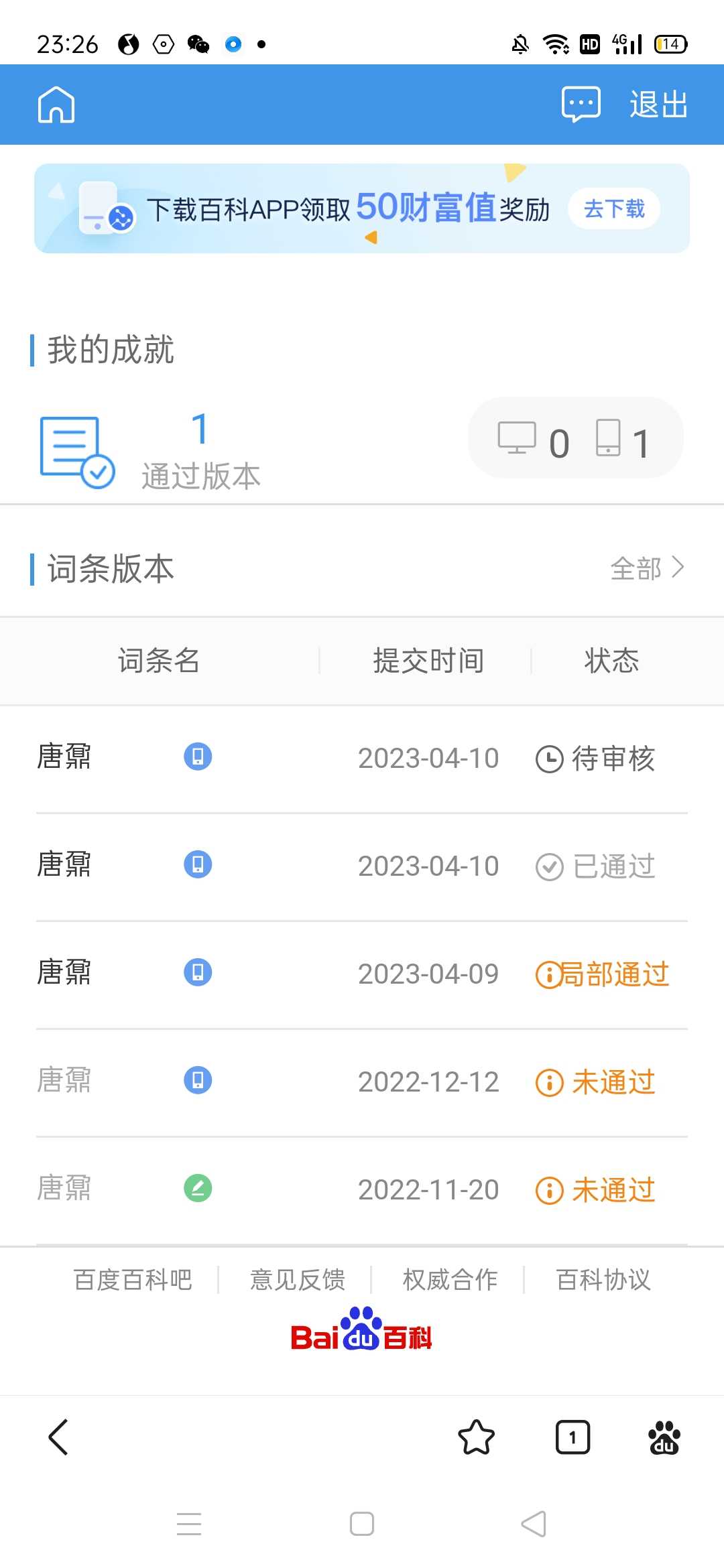The height and width of the screenshot is (1568, 724).
Task: Go back using the browser back arrow
Action: click(x=58, y=1437)
